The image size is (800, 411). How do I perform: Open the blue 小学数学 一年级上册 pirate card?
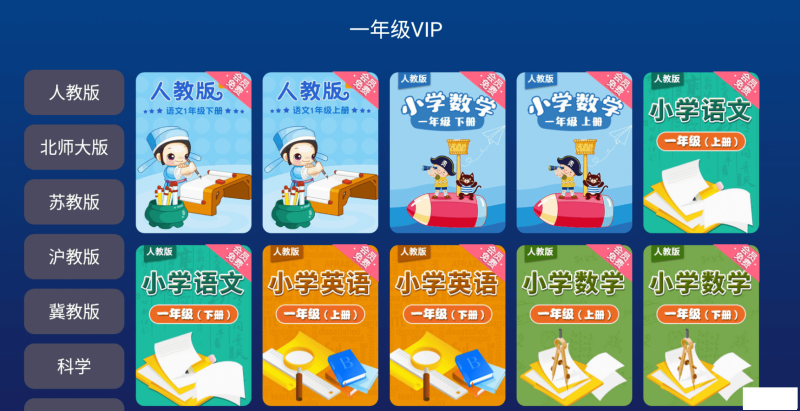[x=574, y=152]
